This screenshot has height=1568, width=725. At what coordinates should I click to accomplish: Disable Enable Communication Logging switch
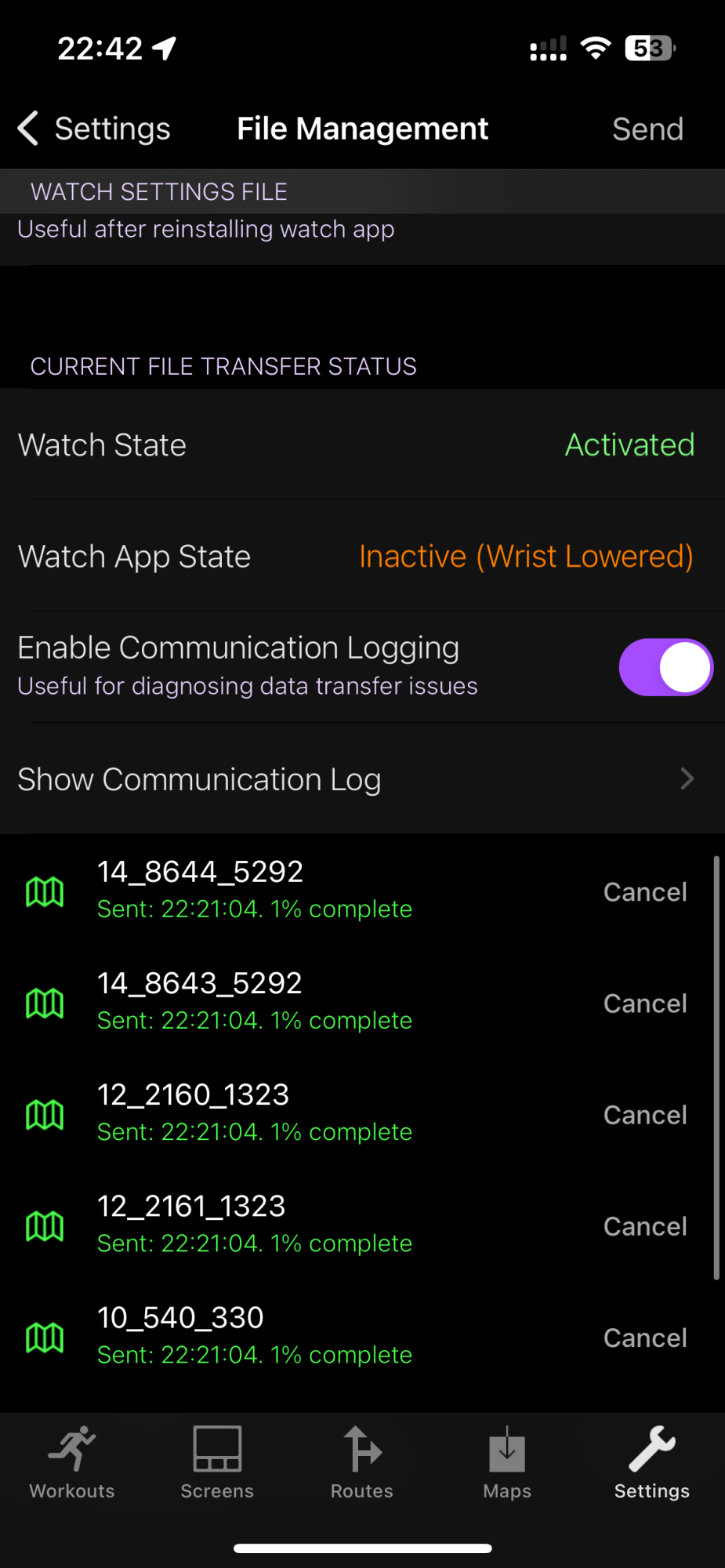[x=665, y=667]
